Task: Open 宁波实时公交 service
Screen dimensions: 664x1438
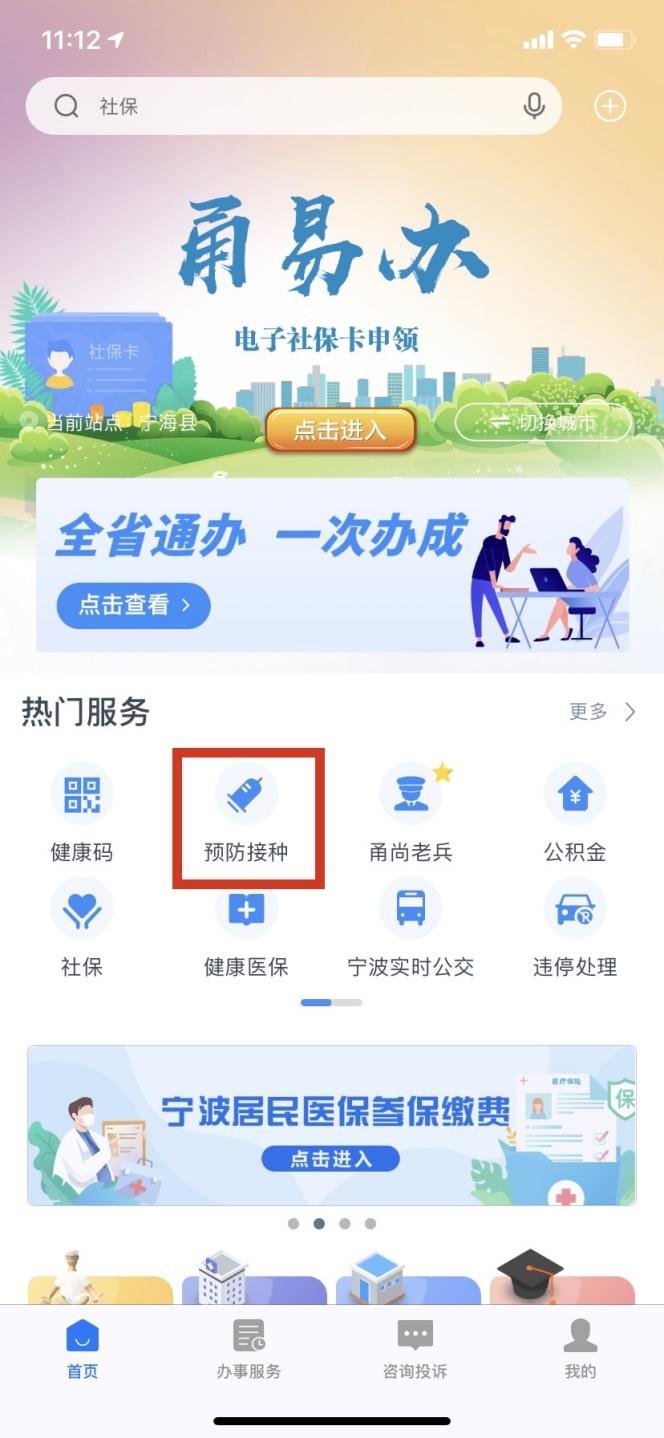Action: click(411, 927)
